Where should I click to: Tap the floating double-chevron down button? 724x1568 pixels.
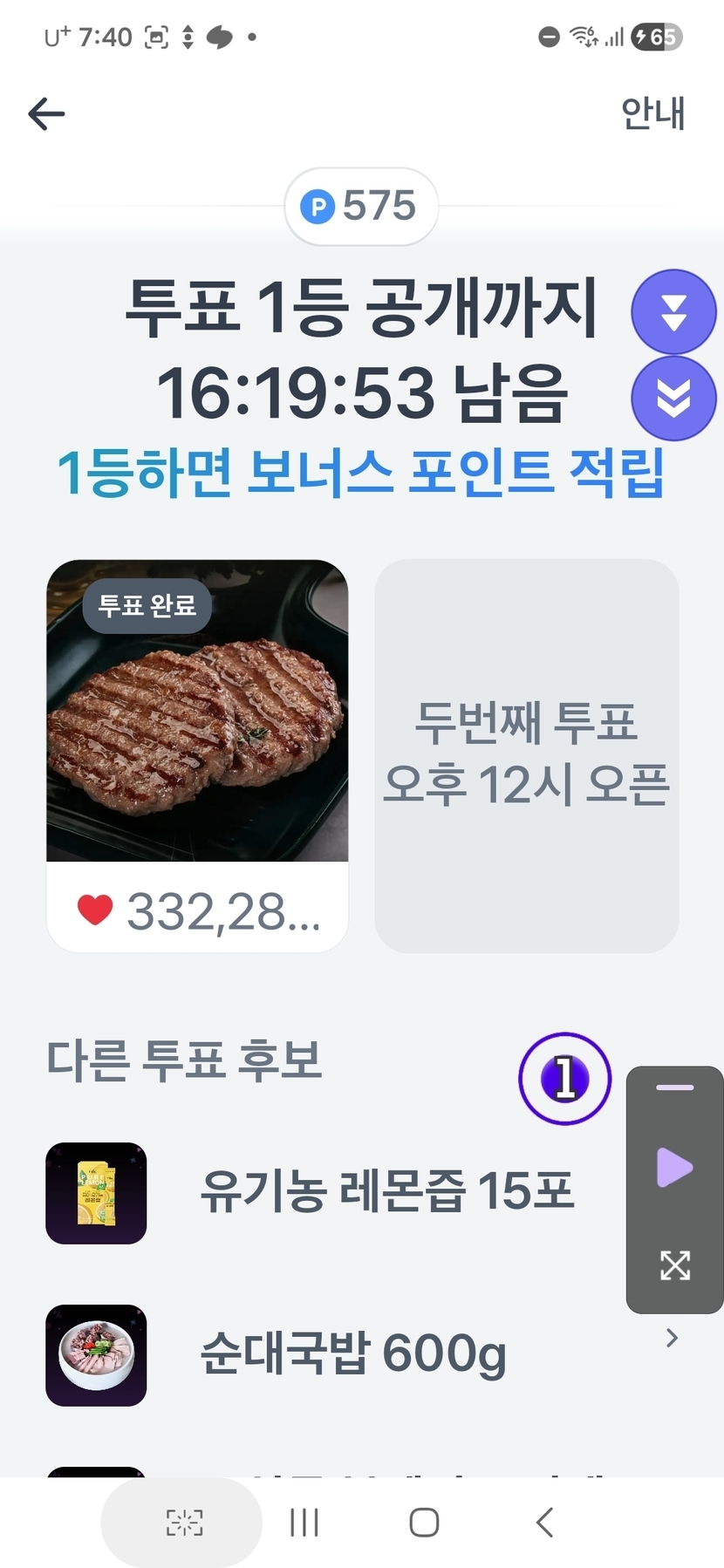[x=673, y=398]
